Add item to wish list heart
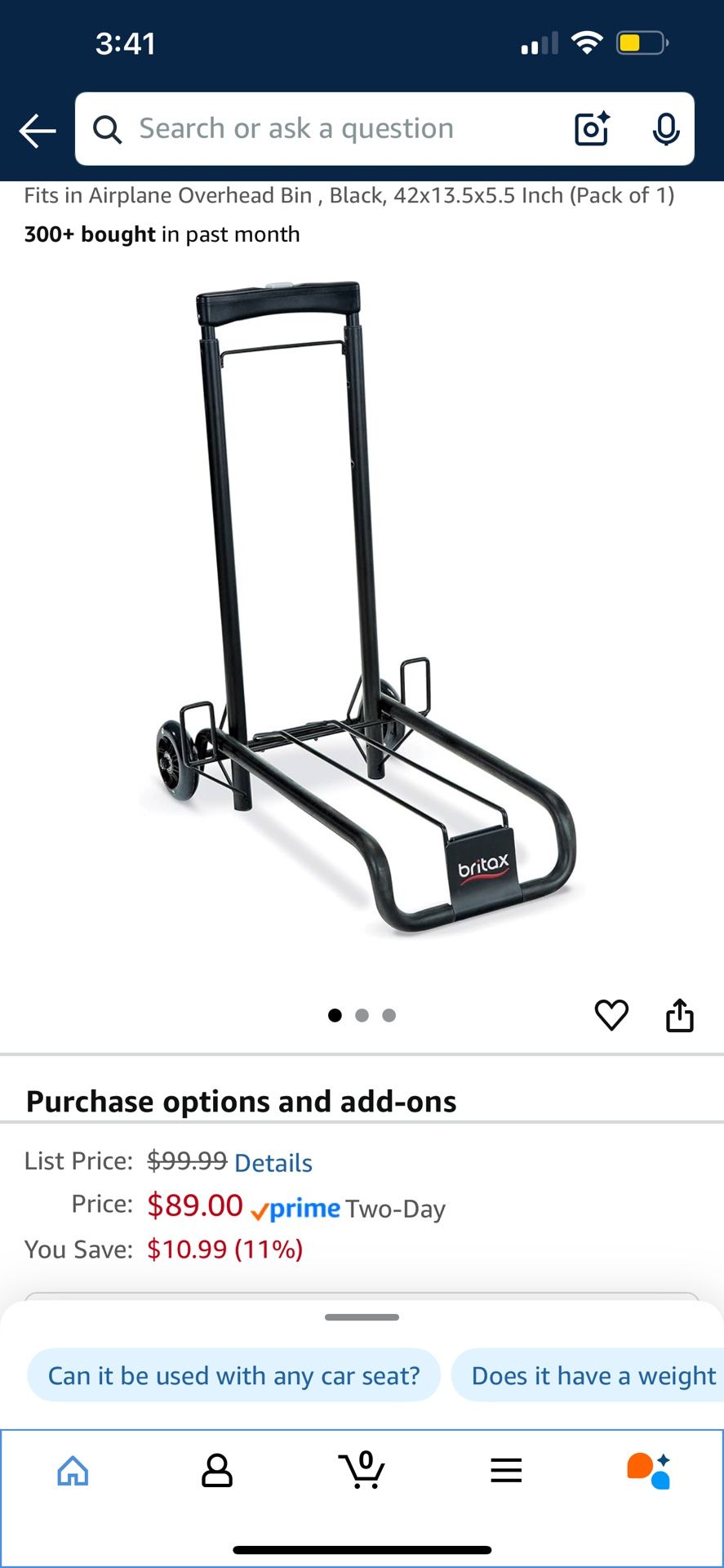Screen dimensions: 724x1568 [x=611, y=1015]
